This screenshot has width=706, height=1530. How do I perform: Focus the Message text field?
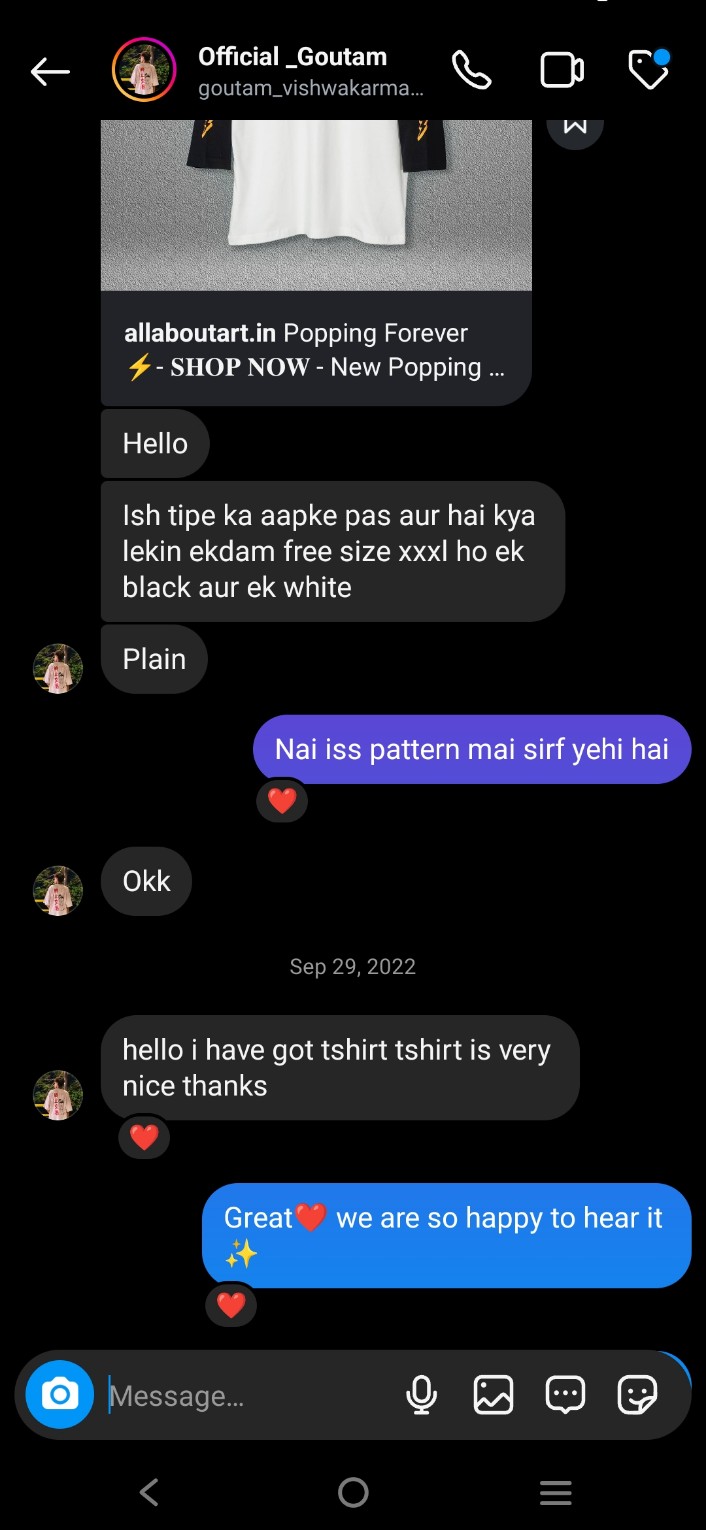(250, 1396)
